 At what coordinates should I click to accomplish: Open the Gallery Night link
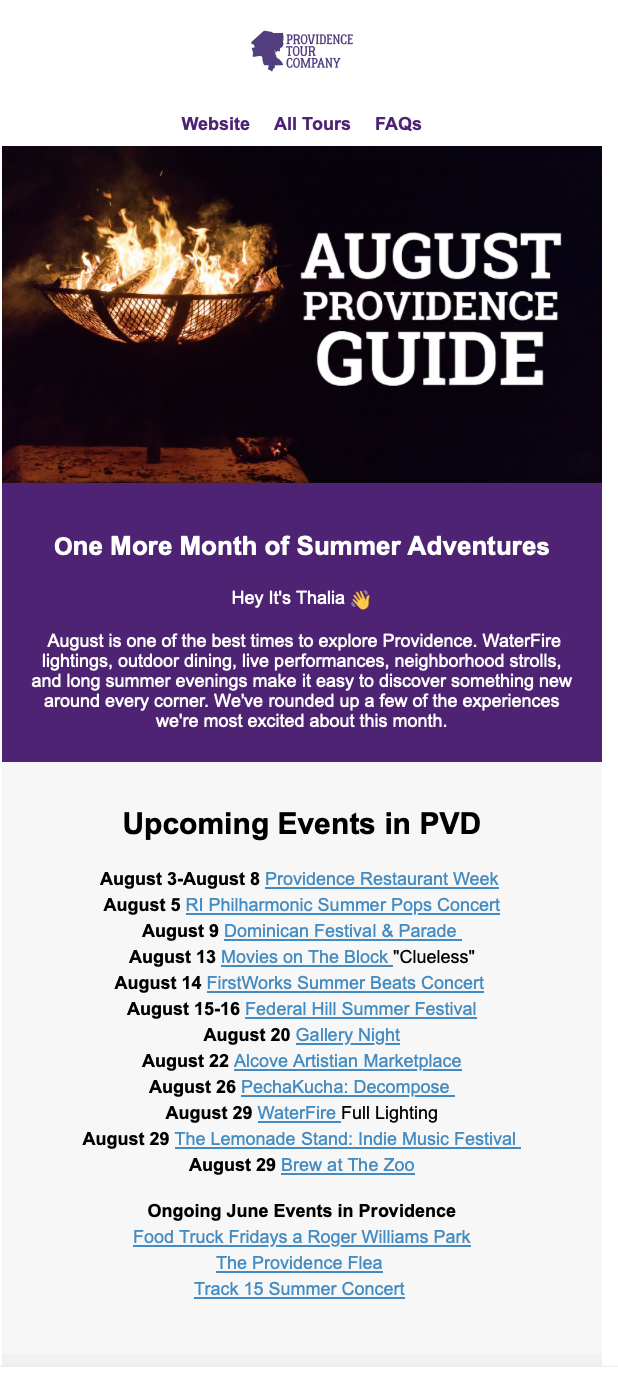[x=348, y=1035]
